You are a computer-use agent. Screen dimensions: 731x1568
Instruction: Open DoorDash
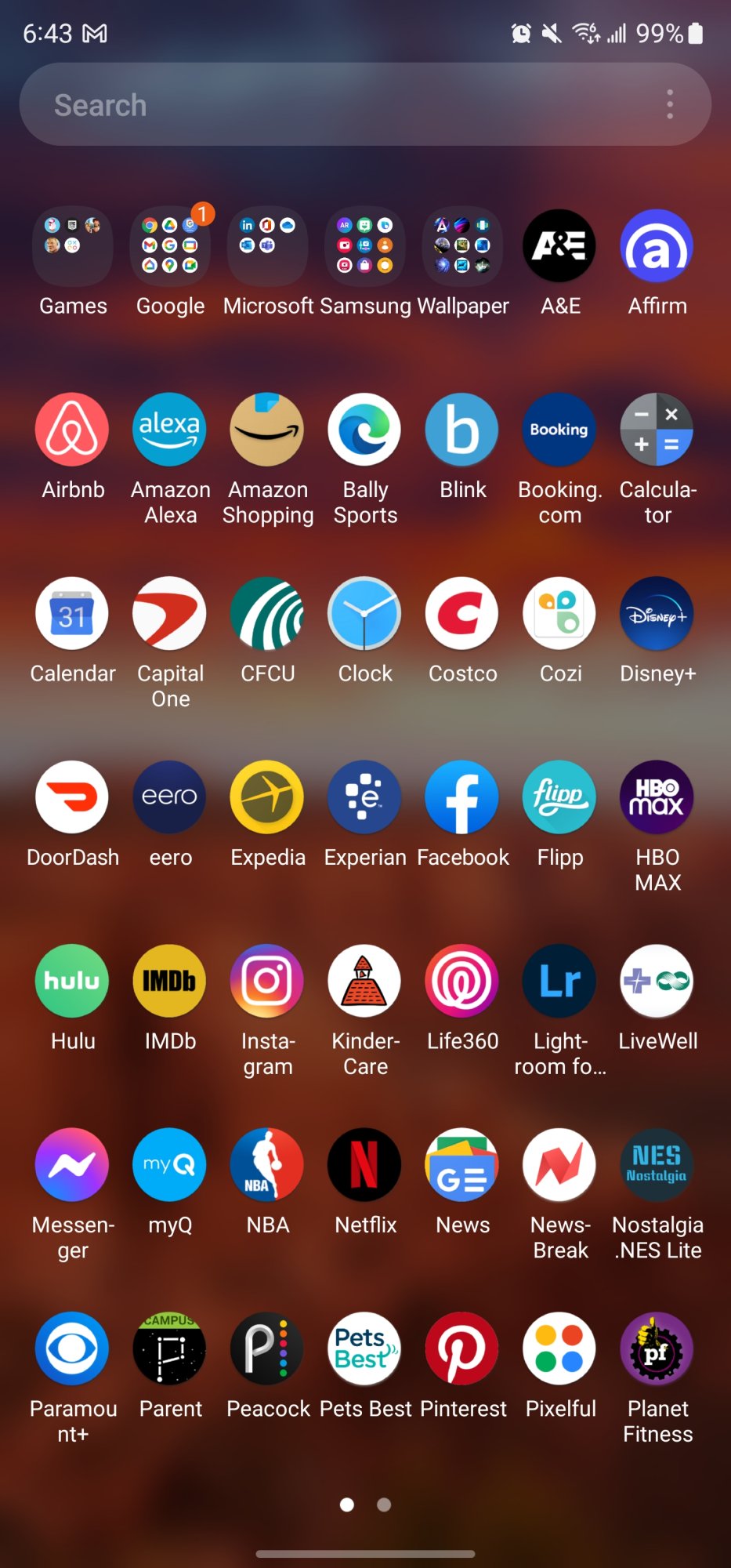point(73,797)
